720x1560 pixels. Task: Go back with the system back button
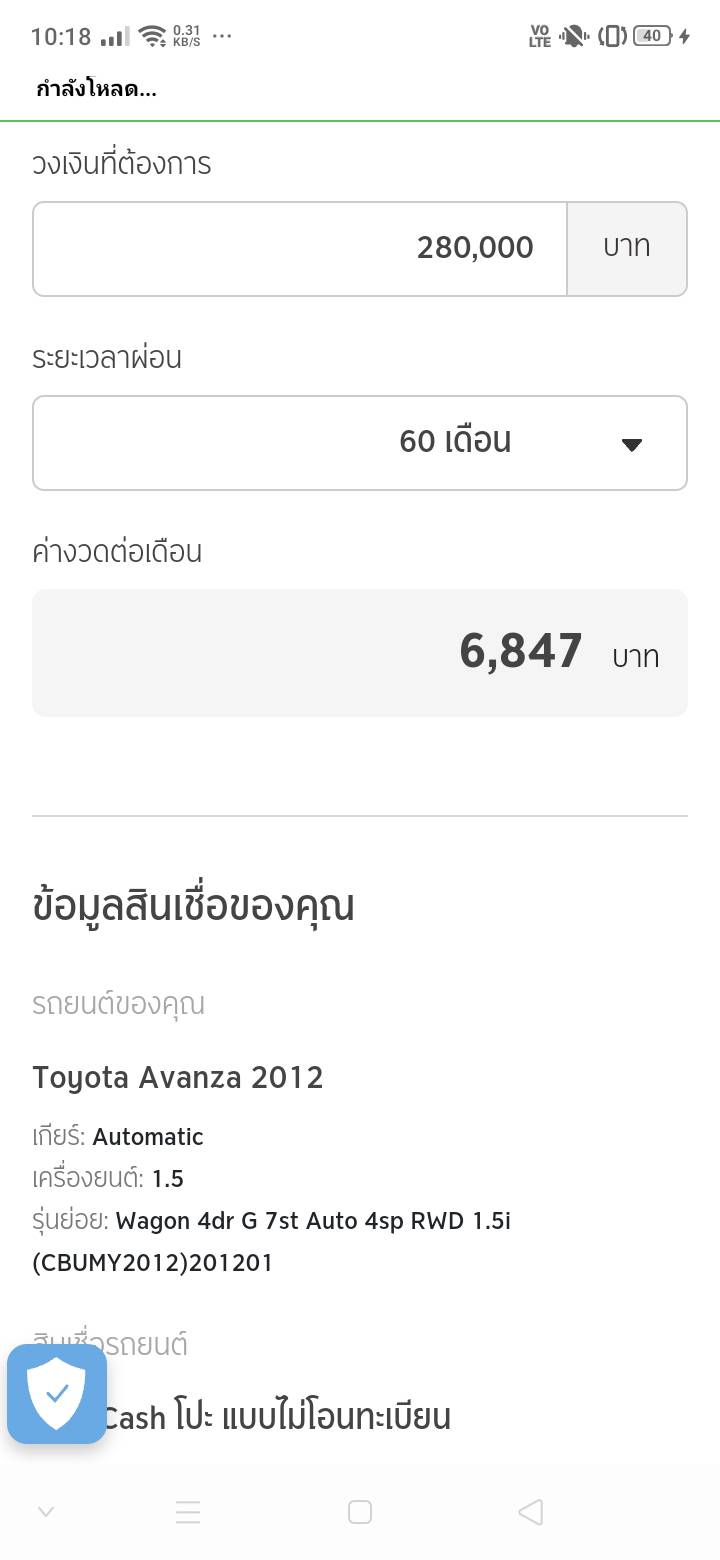click(x=531, y=1511)
